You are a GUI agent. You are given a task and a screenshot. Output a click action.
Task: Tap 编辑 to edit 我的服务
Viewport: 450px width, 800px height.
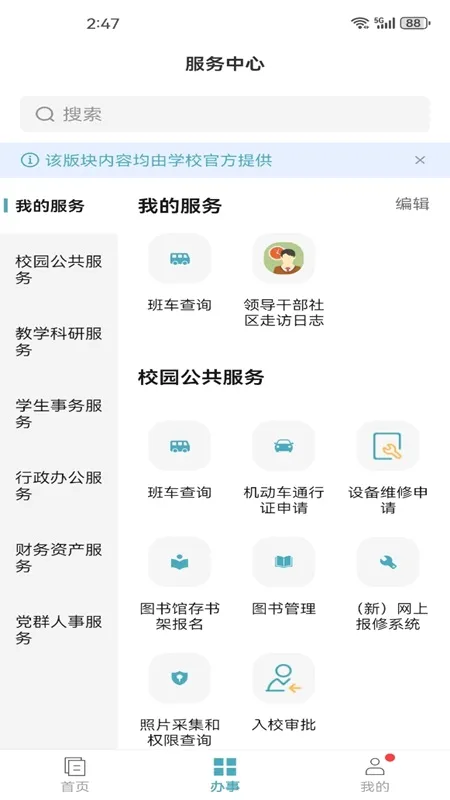412,204
